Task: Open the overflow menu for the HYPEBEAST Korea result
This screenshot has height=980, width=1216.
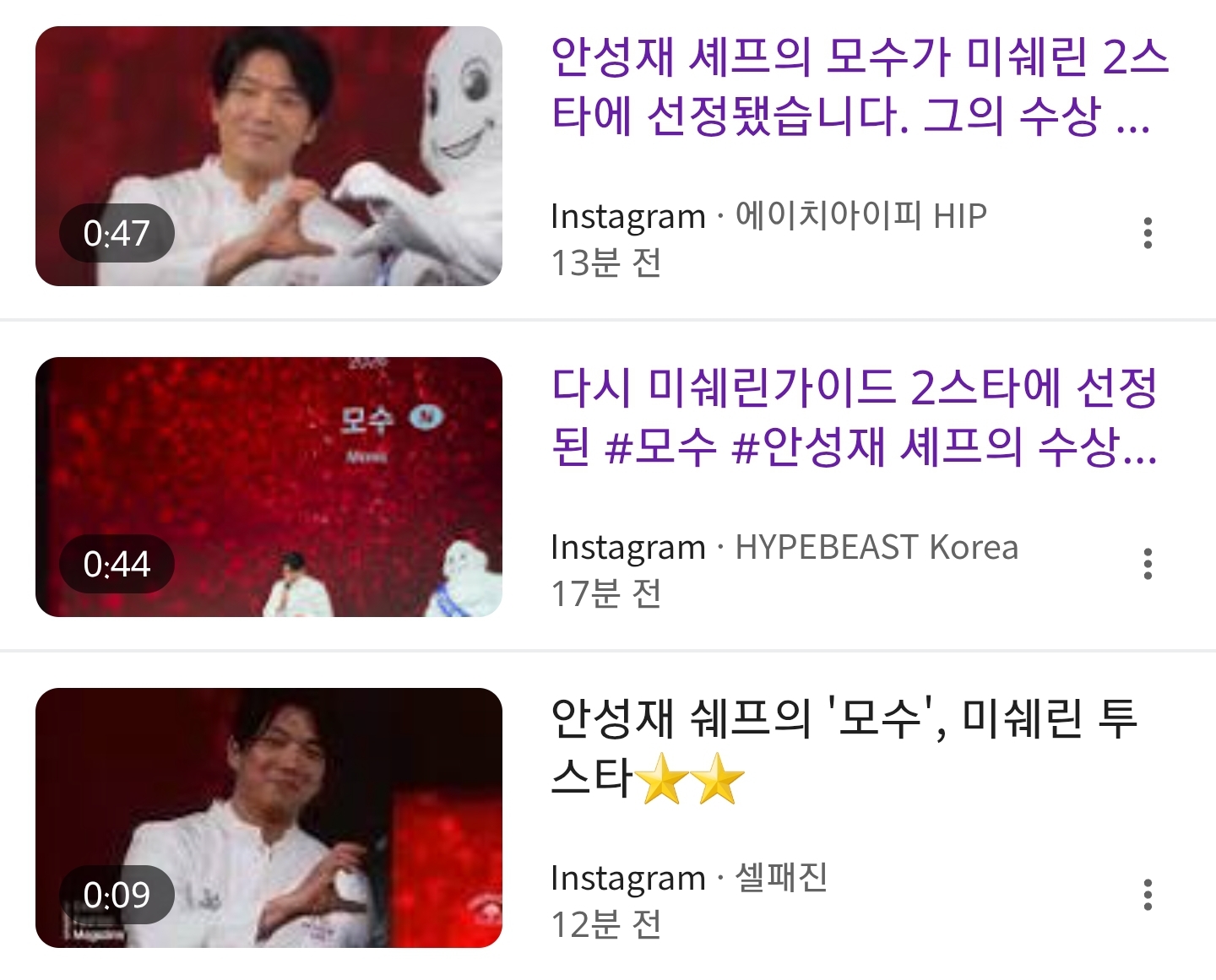Action: point(1147,564)
